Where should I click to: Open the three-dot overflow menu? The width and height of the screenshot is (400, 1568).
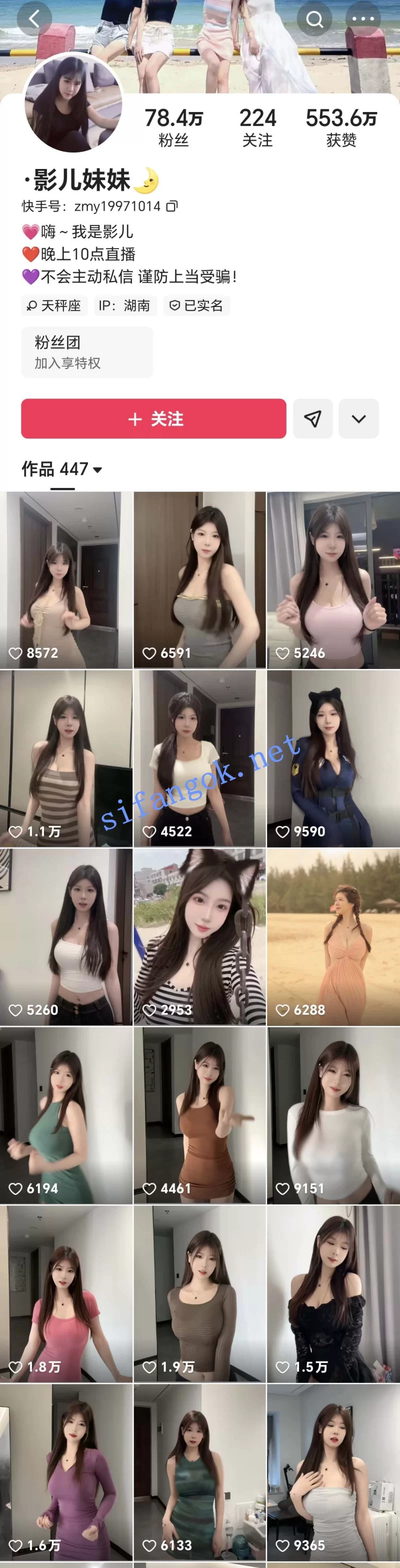click(x=363, y=19)
